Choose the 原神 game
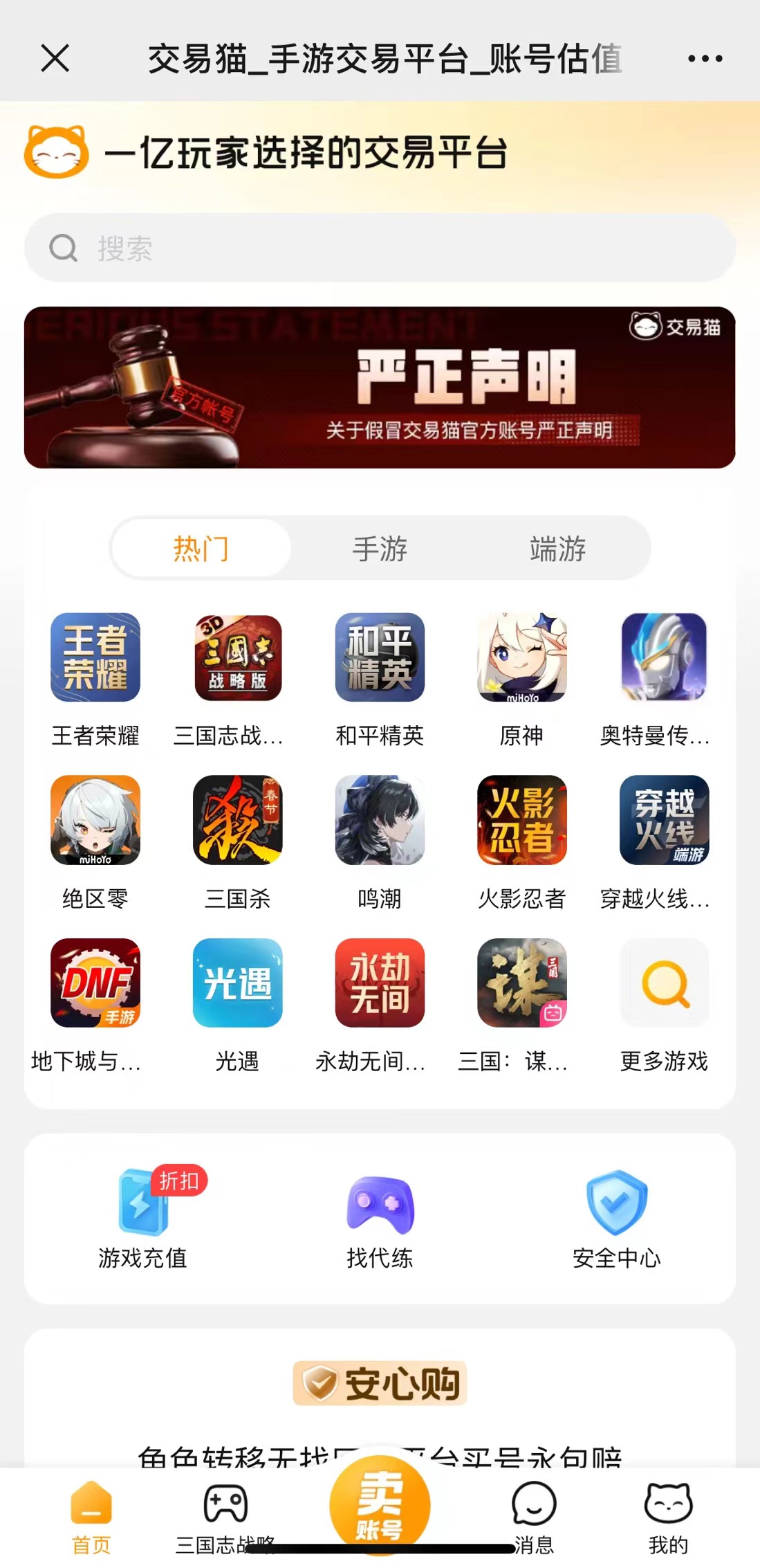 tap(521, 657)
